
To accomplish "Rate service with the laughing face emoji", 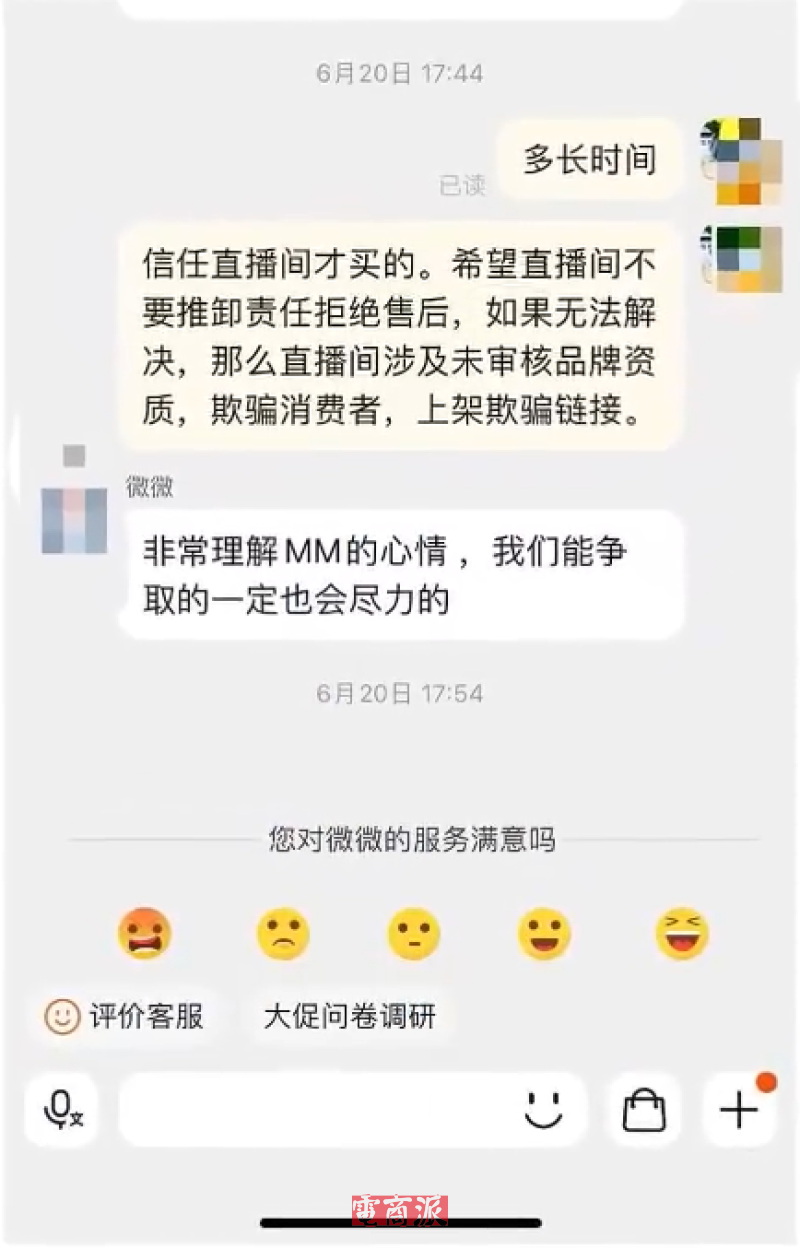I will [682, 934].
